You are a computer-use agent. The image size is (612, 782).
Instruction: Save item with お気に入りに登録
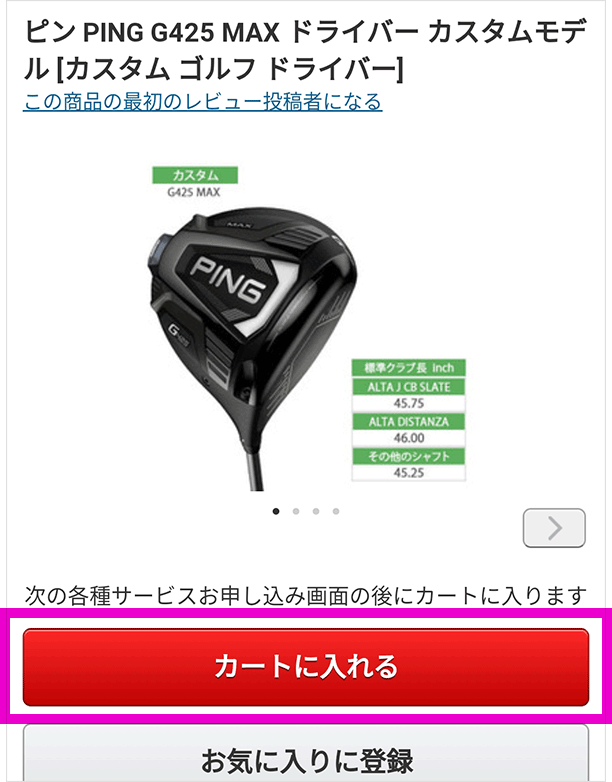(306, 757)
